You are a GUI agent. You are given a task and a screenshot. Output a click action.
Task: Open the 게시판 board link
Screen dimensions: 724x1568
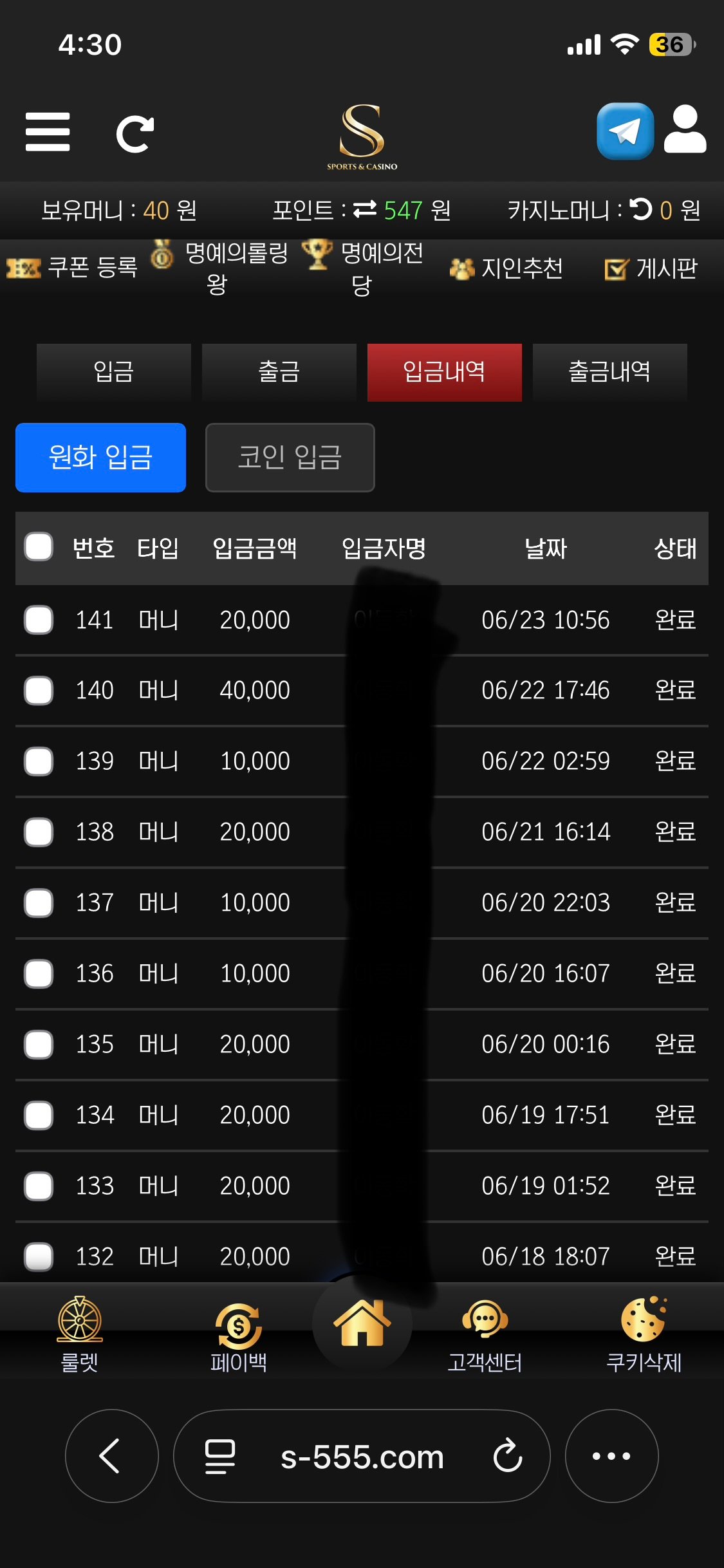(651, 268)
